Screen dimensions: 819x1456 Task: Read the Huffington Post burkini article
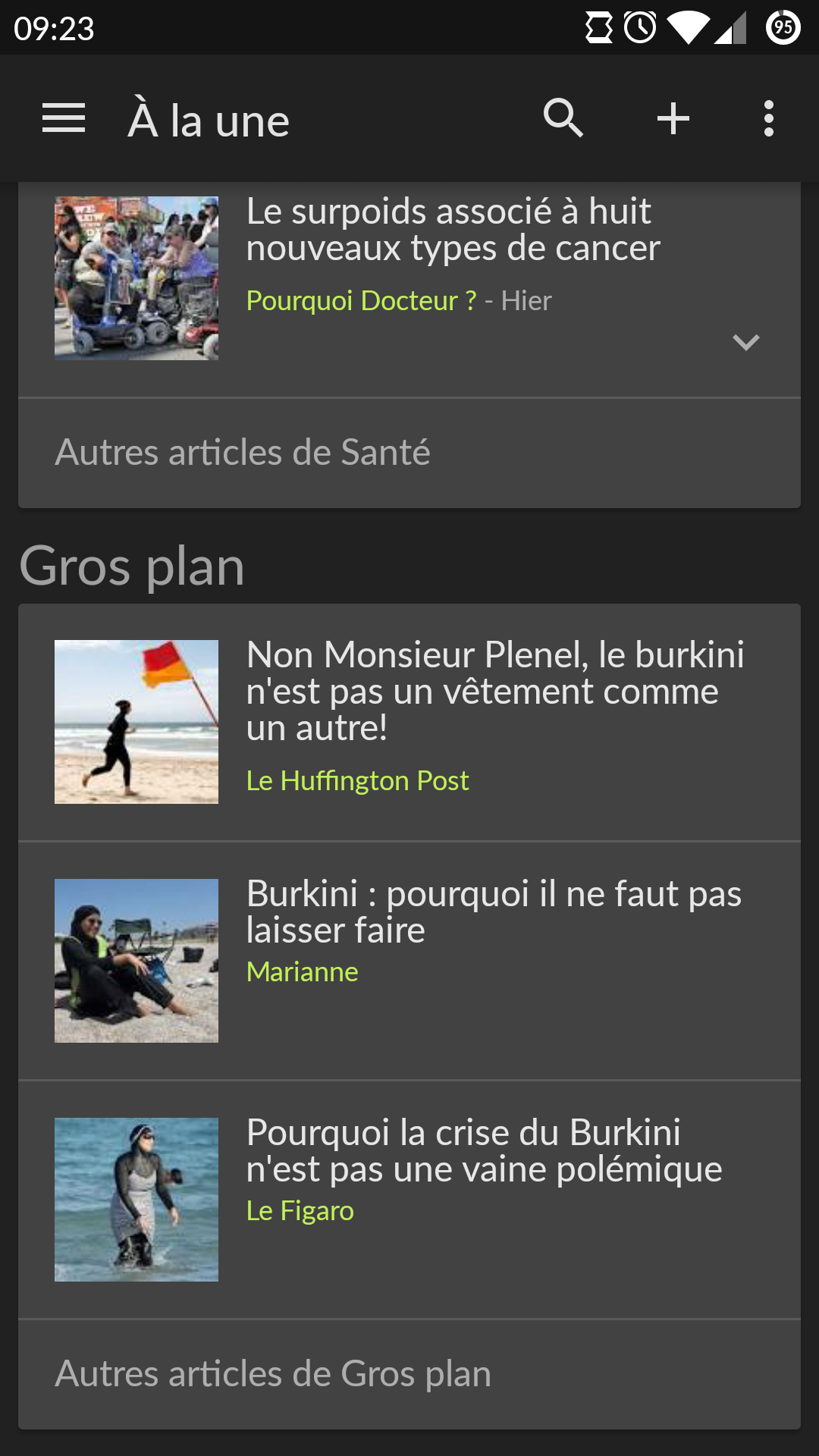[494, 692]
